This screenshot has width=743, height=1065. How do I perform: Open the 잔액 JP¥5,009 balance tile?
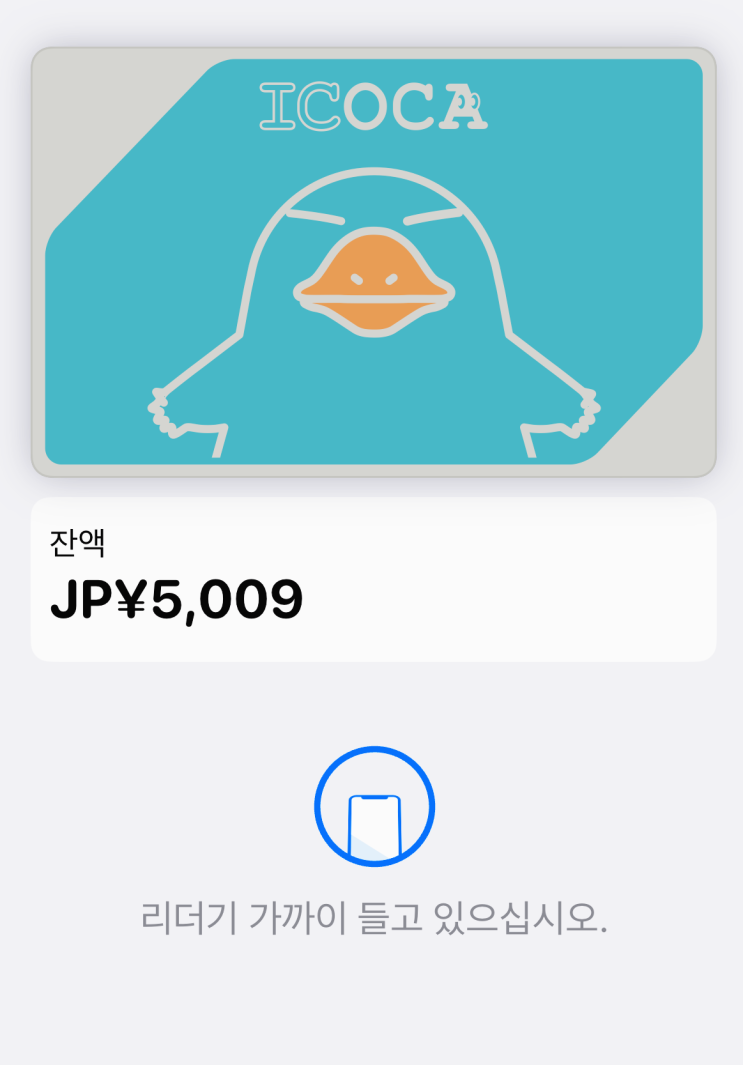coord(373,579)
